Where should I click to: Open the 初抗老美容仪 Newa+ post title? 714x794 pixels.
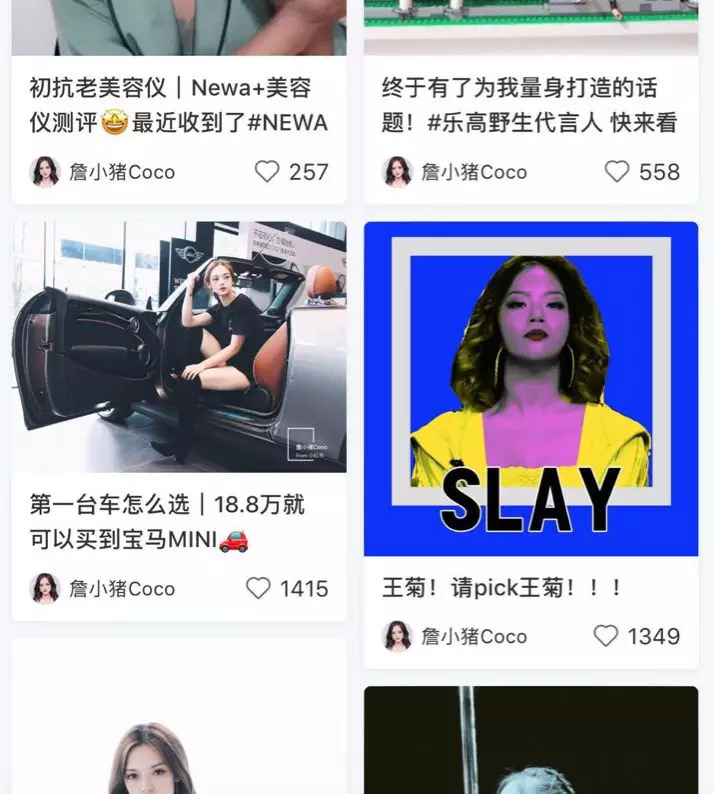(178, 105)
